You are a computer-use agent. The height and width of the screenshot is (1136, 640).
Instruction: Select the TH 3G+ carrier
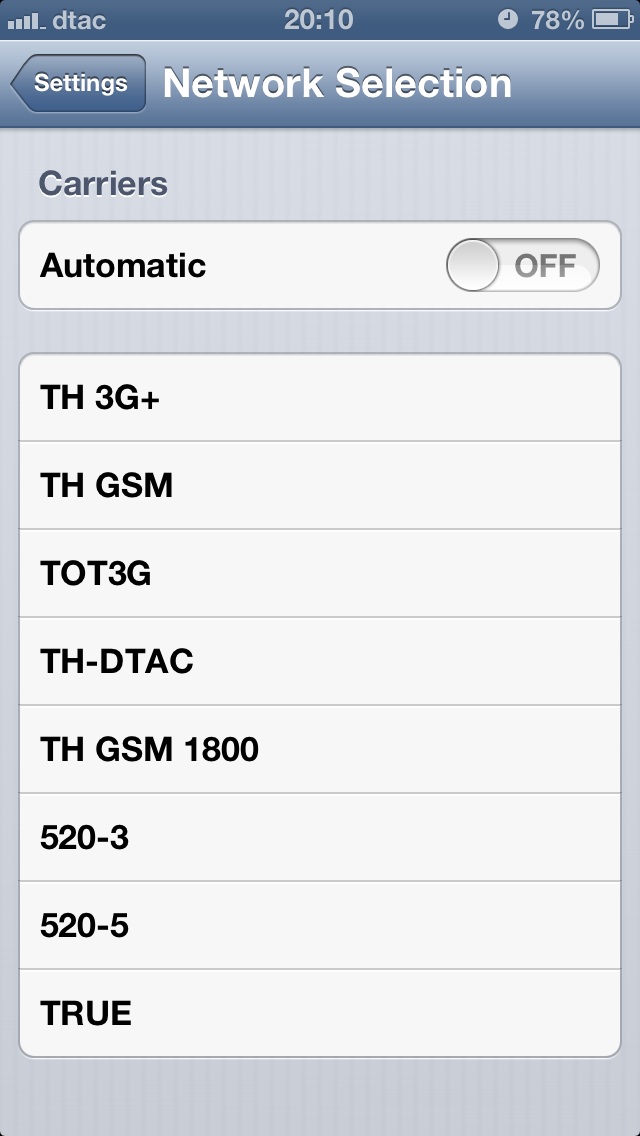pyautogui.click(x=320, y=398)
